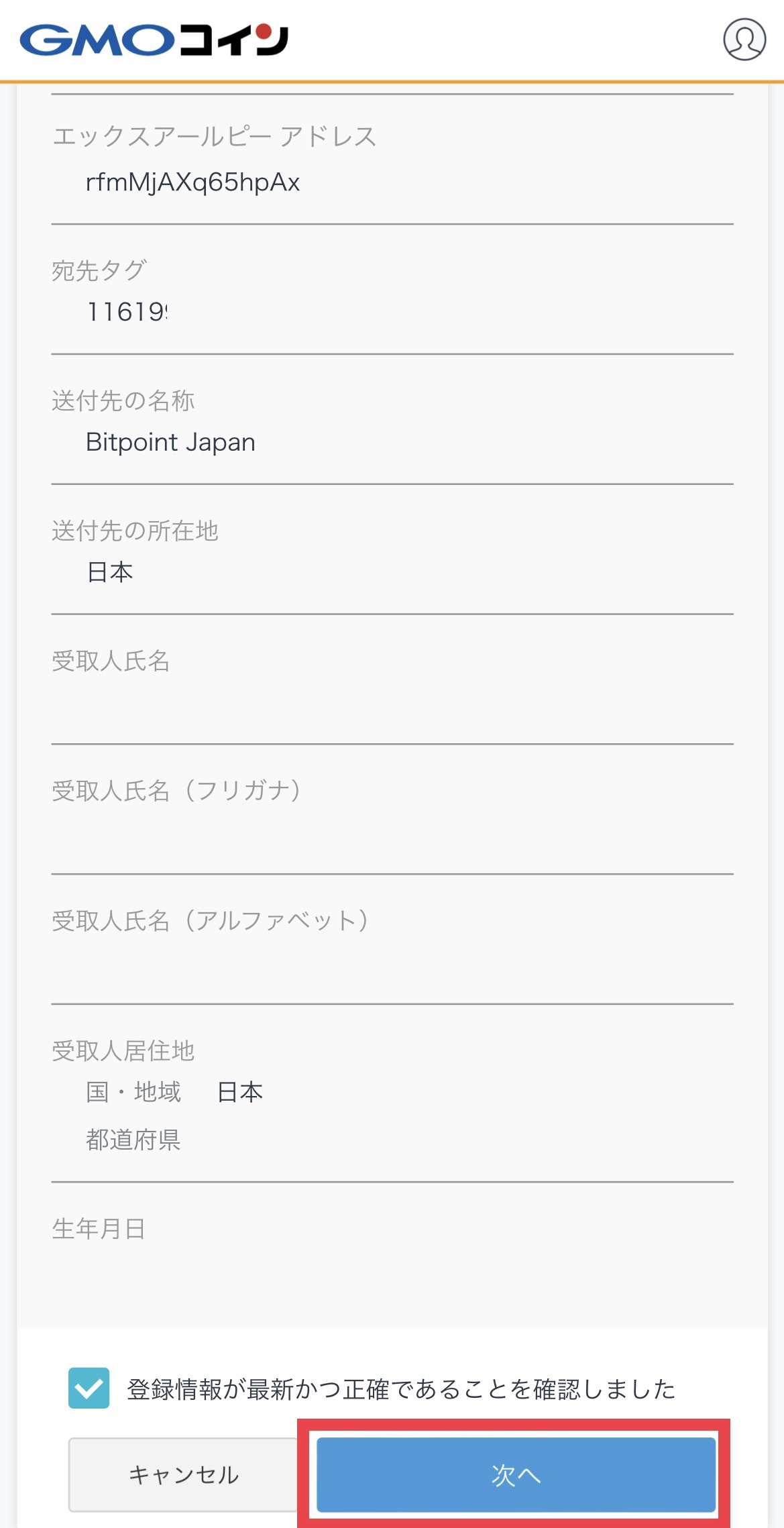Select the rfmMjAXq65hpAx address text
Screen dimensions: 784x1528
tap(192, 182)
